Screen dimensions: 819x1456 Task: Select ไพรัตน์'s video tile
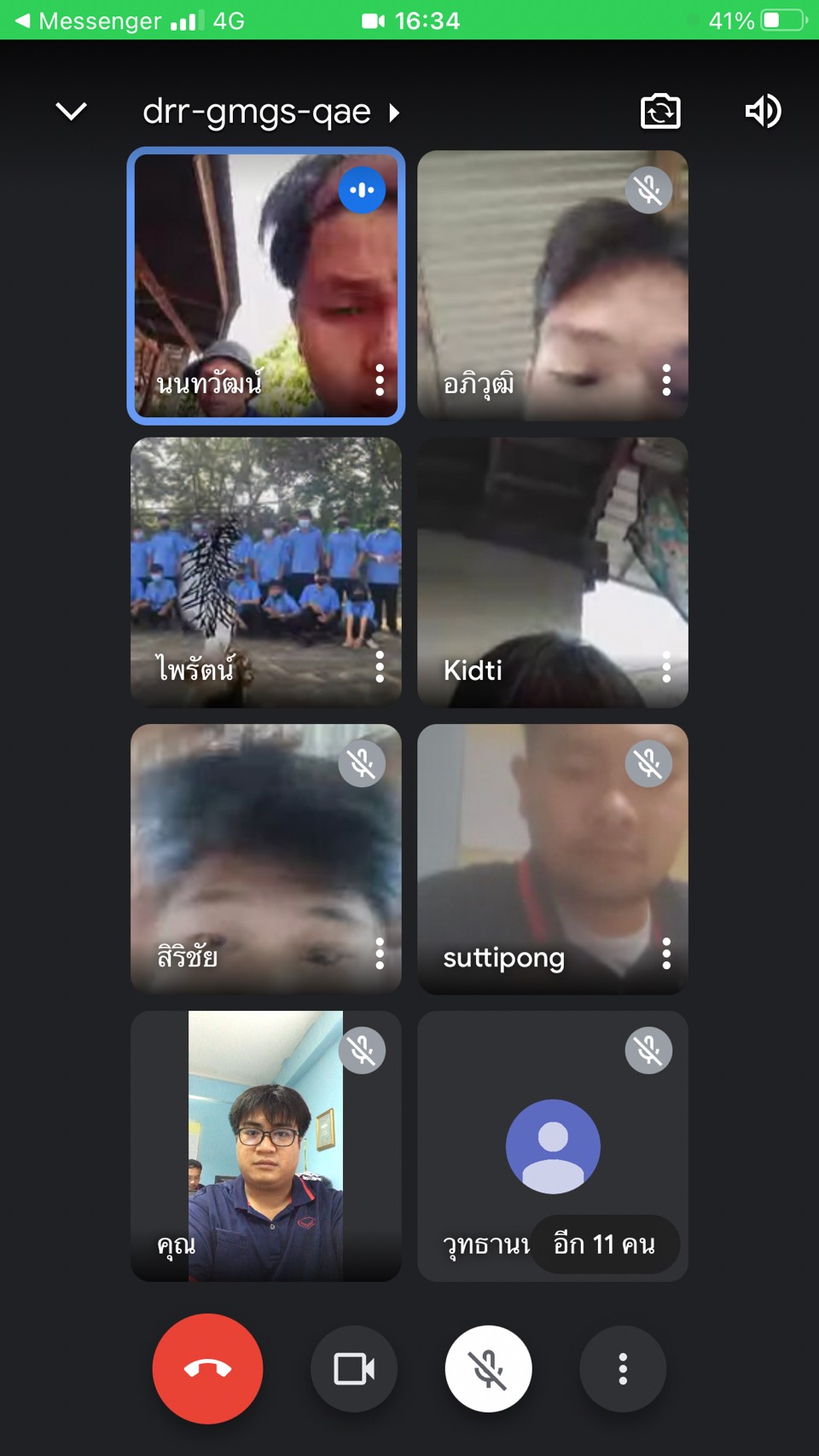click(266, 572)
